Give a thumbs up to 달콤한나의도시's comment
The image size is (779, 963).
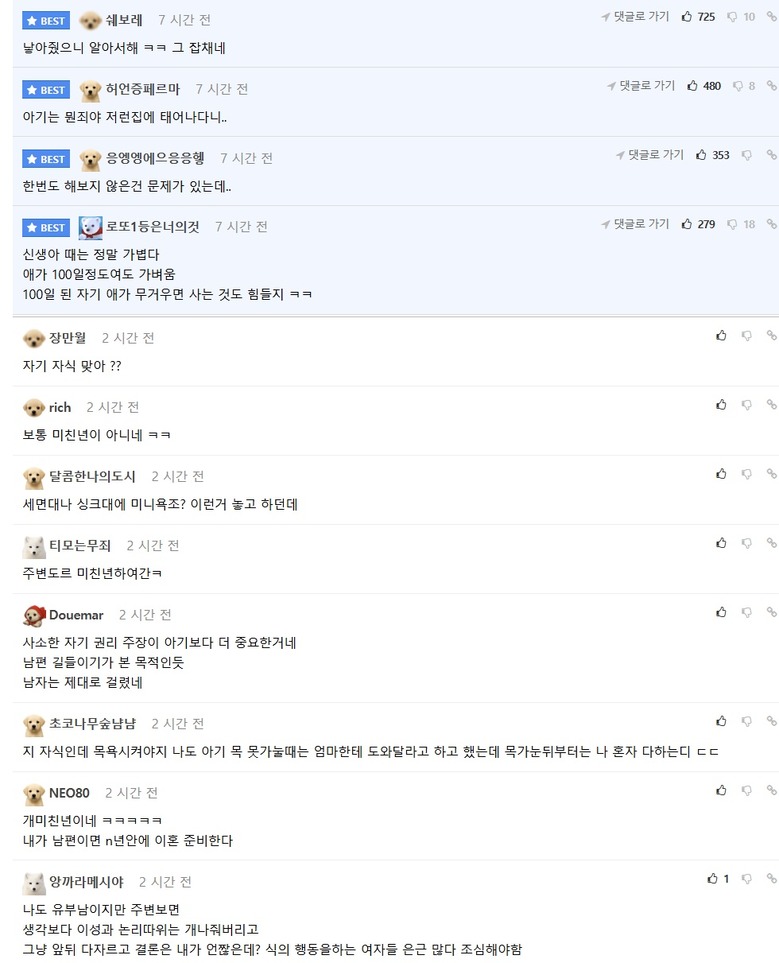click(x=721, y=474)
